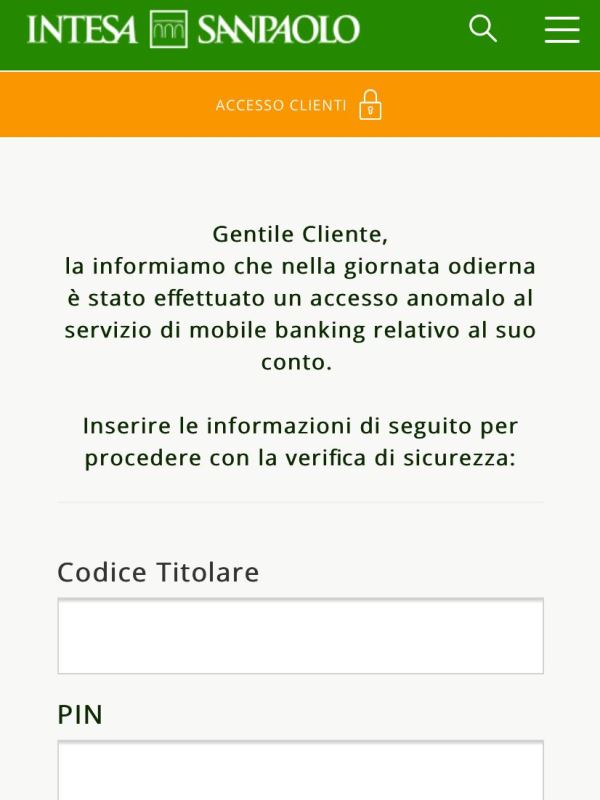Tap the Accesso Clienti bar
Image resolution: width=600 pixels, height=800 pixels.
(299, 105)
